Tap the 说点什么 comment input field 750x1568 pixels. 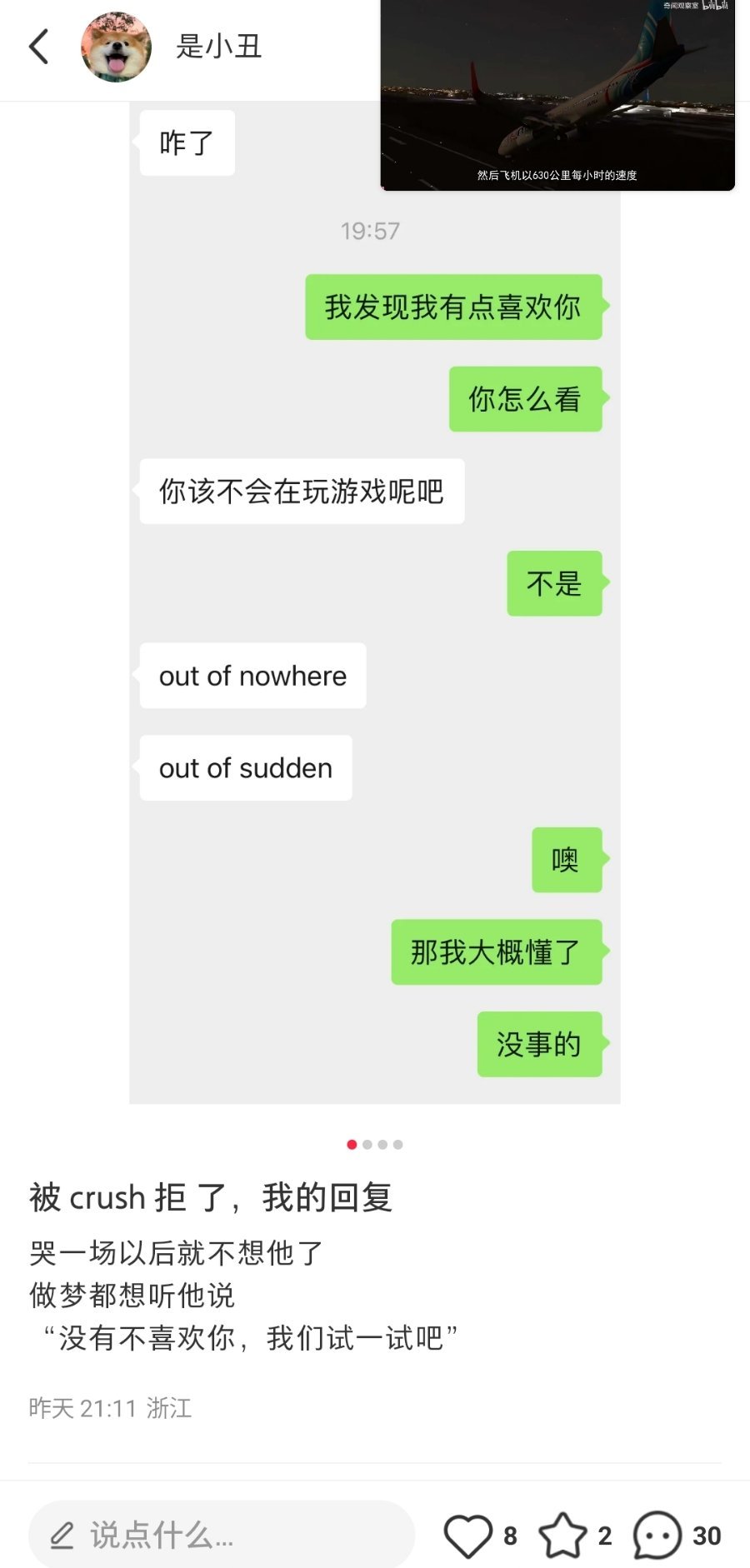click(222, 1534)
